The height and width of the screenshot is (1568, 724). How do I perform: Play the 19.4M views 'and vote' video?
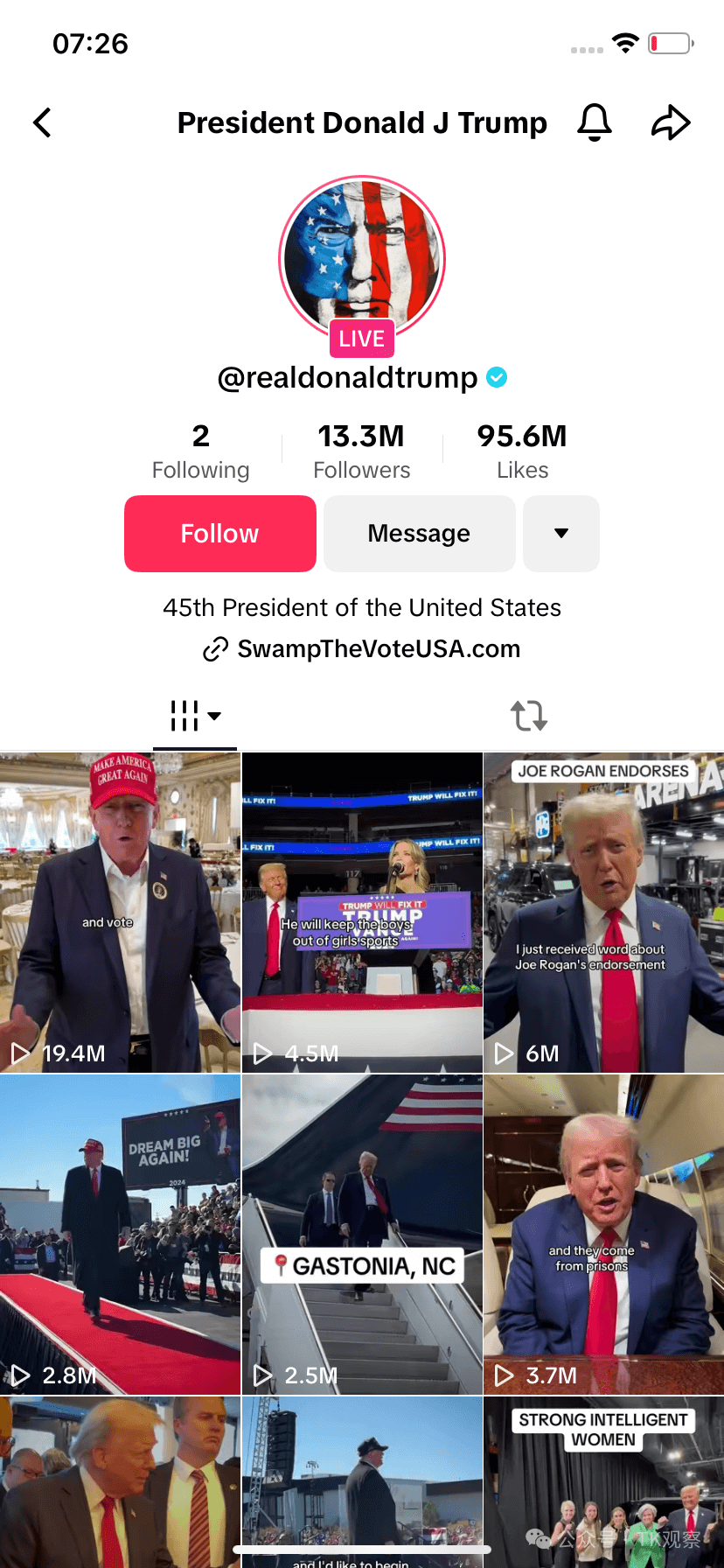(120, 912)
